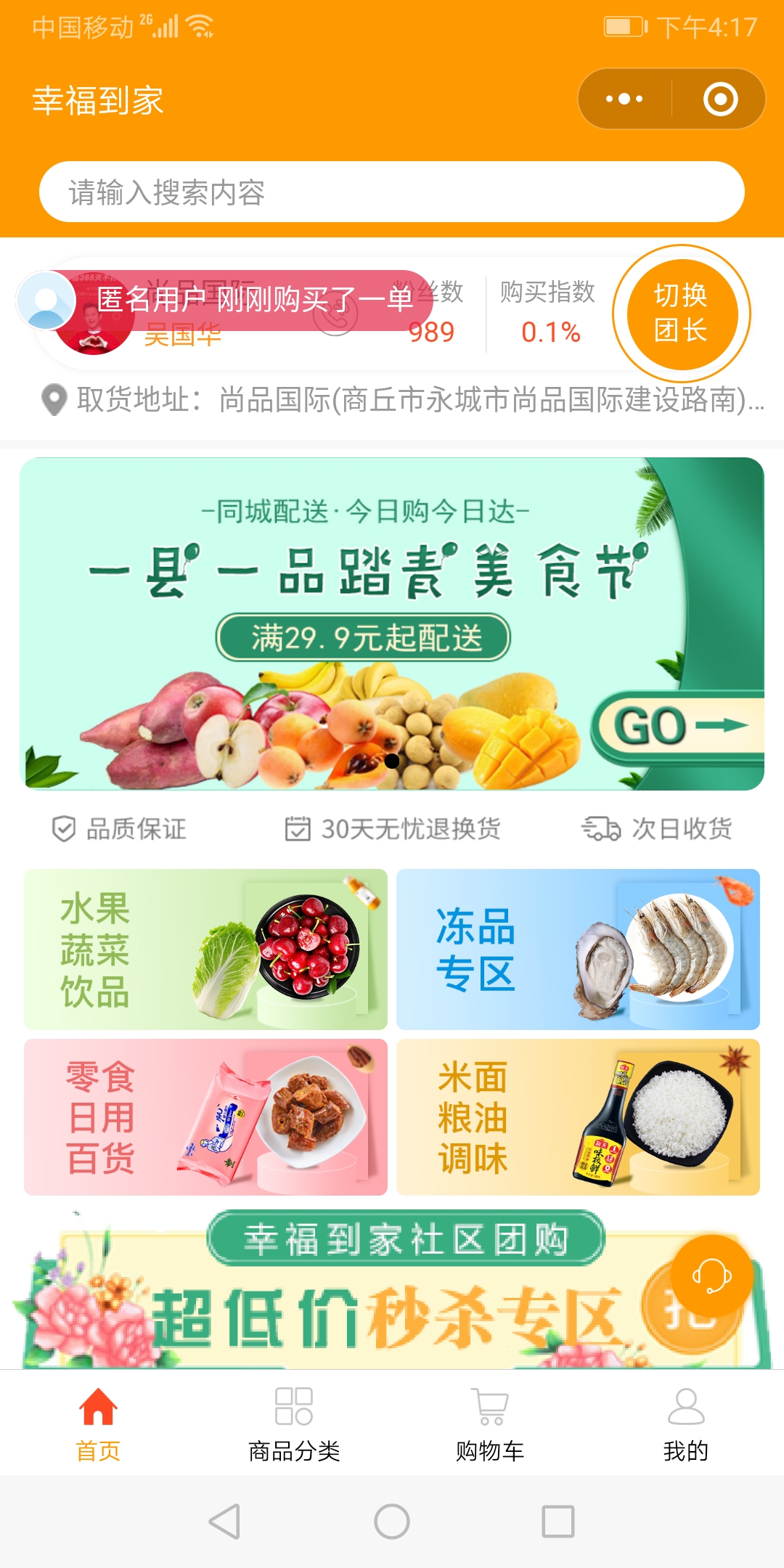This screenshot has height=1568, width=784.
Task: Tap the system home button
Action: 392,1522
